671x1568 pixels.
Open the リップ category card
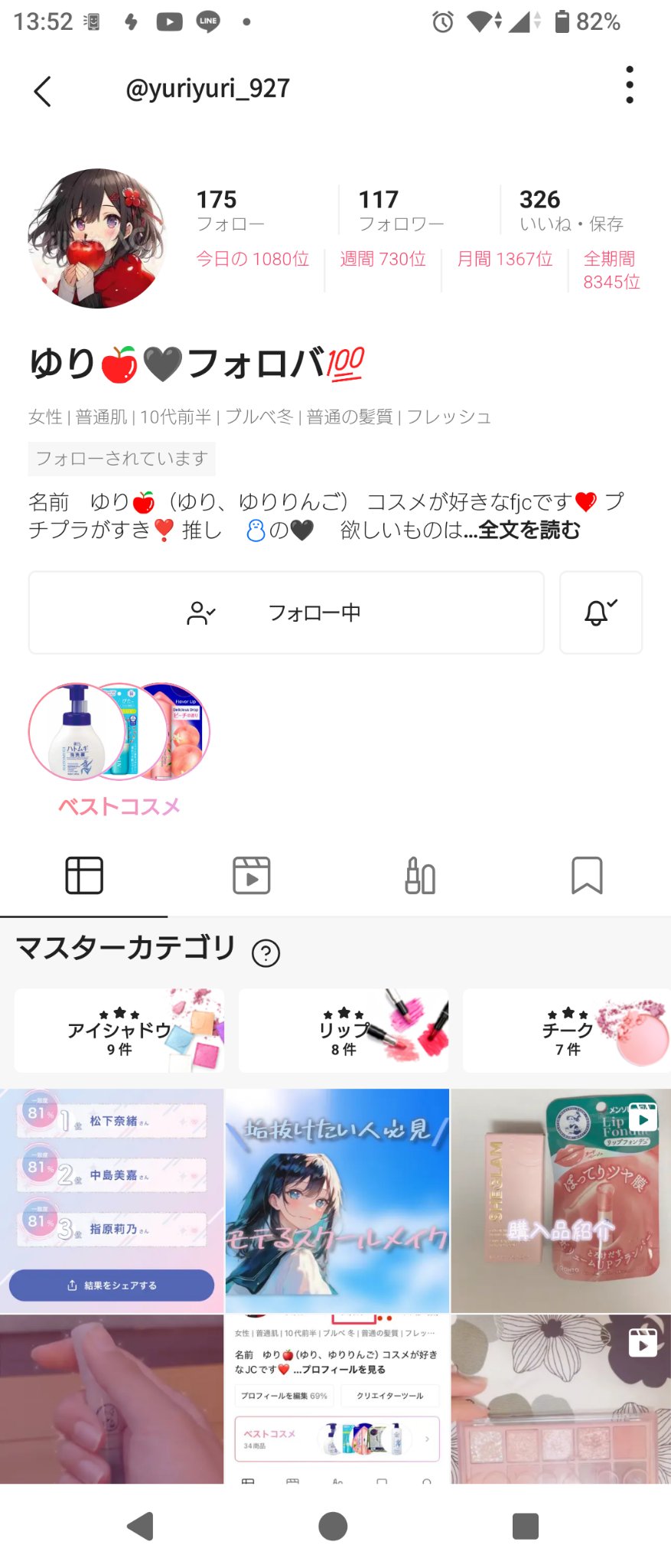pyautogui.click(x=344, y=1030)
